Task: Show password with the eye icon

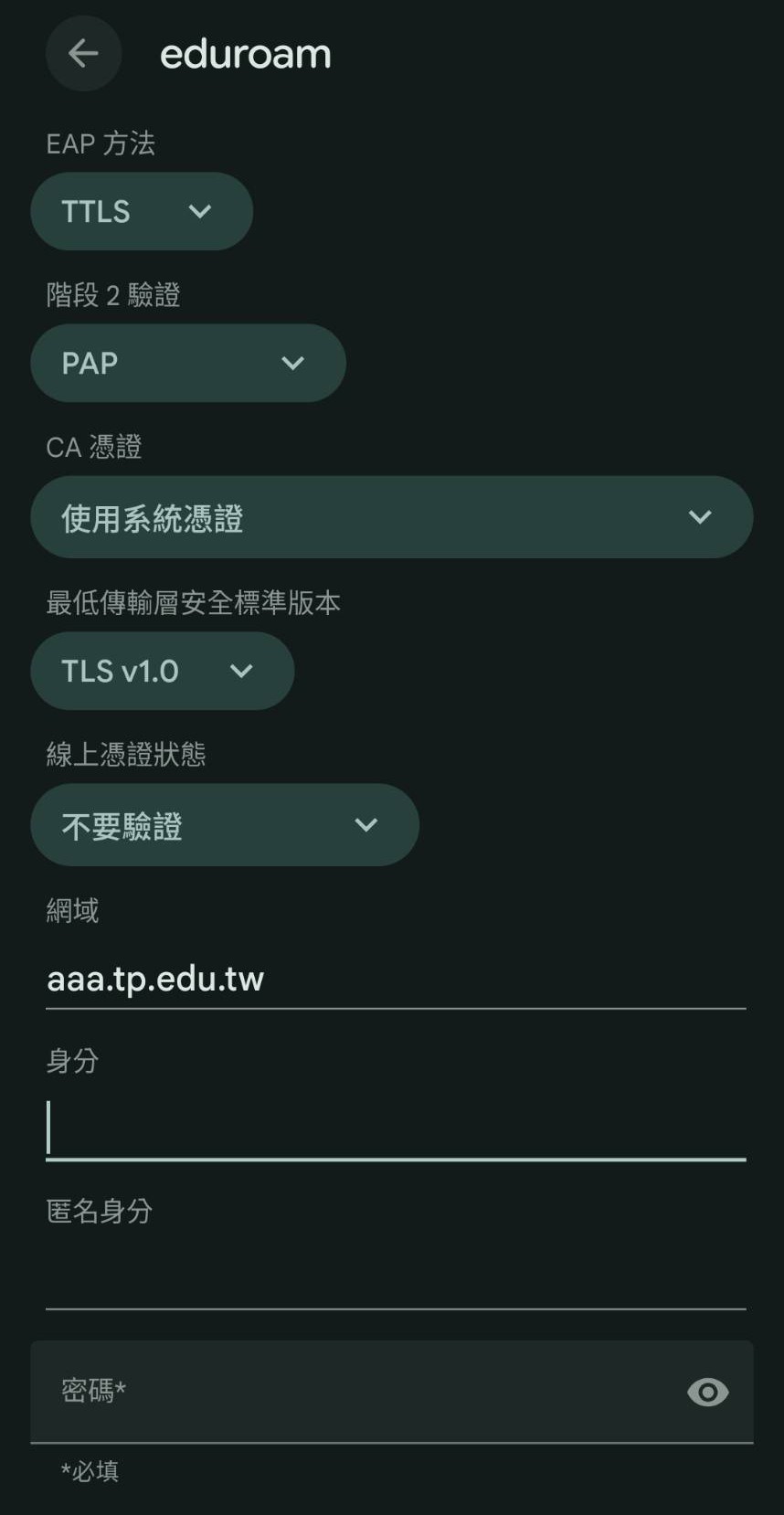Action: [707, 1392]
